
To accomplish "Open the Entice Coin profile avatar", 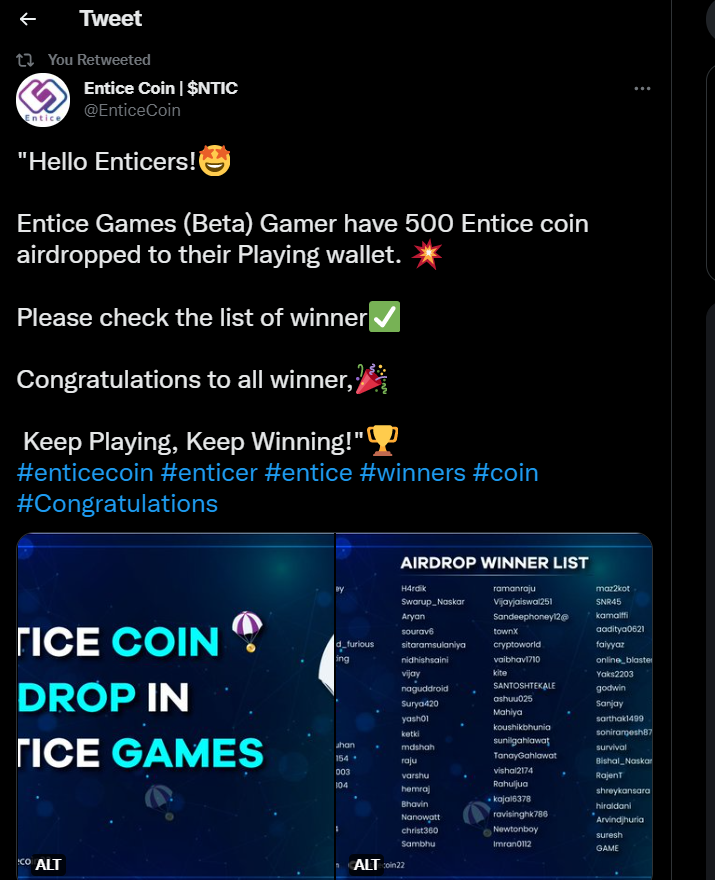I will click(43, 100).
